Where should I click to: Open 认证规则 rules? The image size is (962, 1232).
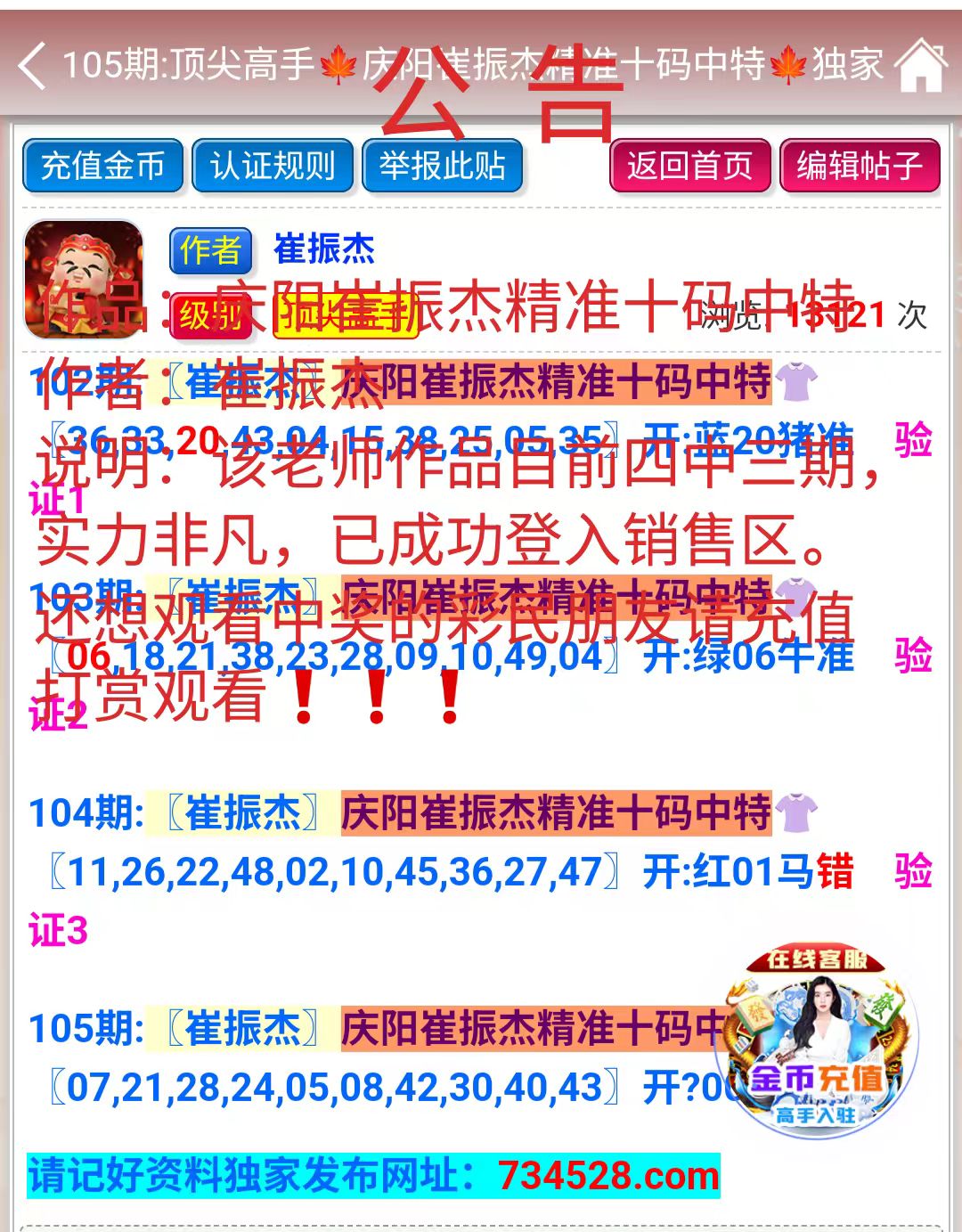point(273,166)
